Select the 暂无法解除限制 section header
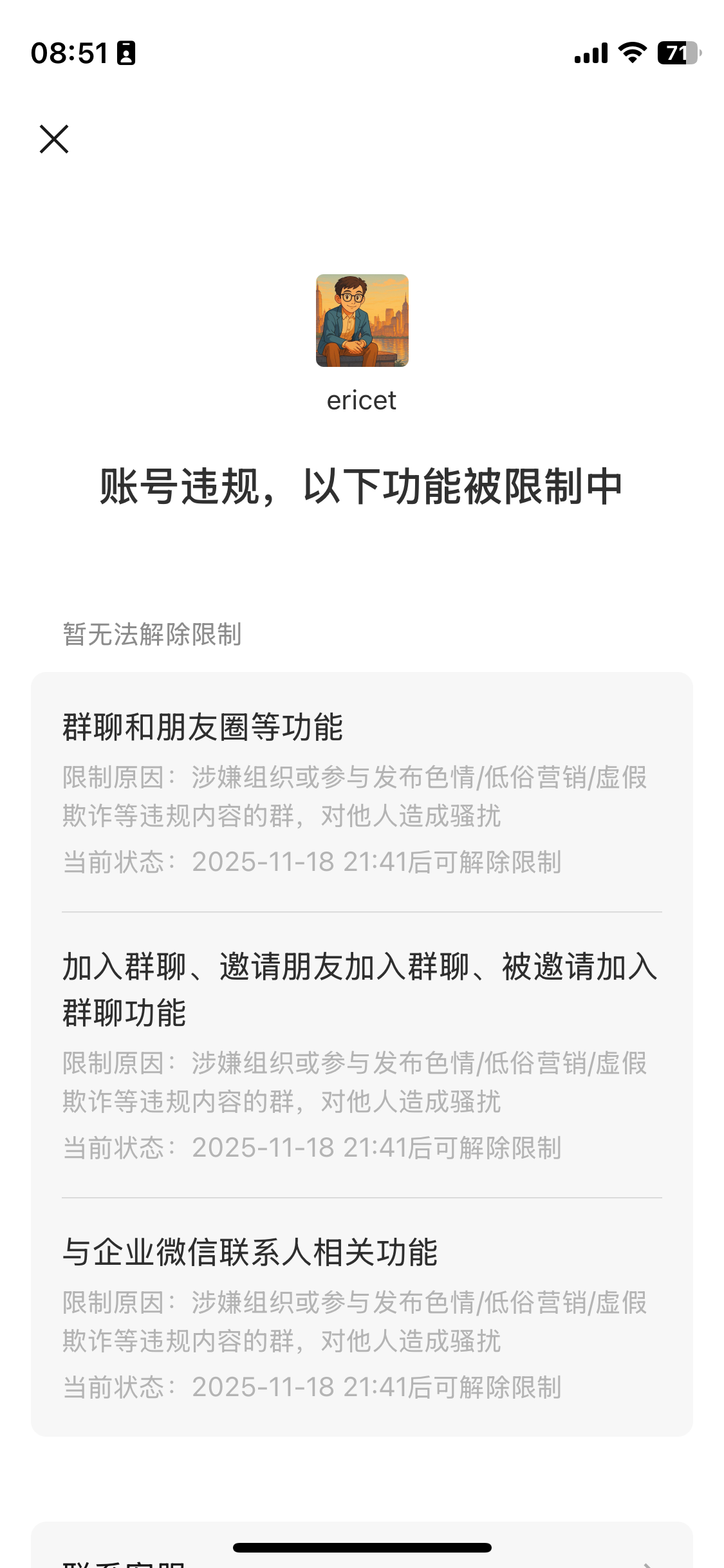This screenshot has height=1568, width=724. coord(153,635)
